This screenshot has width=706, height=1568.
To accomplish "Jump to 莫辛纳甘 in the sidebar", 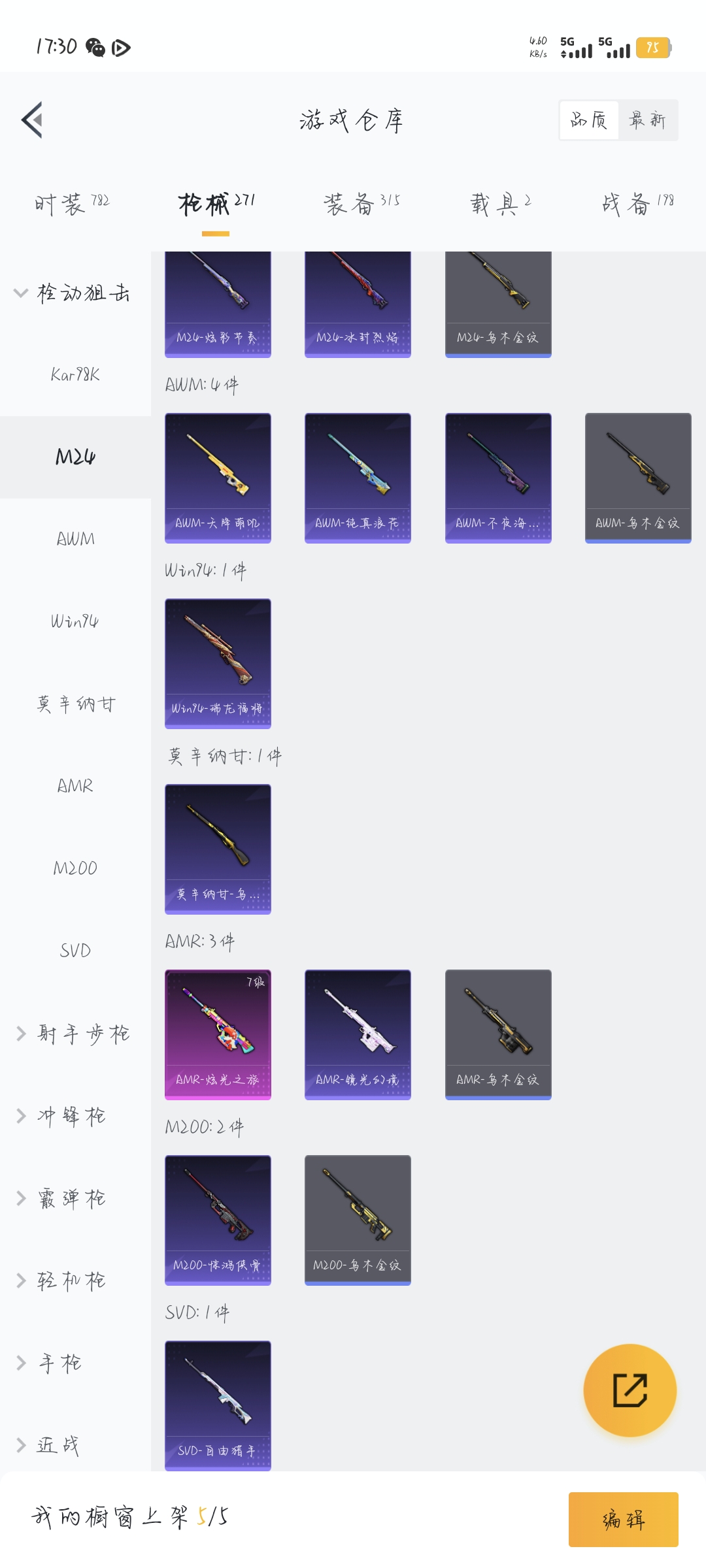I will point(75,704).
